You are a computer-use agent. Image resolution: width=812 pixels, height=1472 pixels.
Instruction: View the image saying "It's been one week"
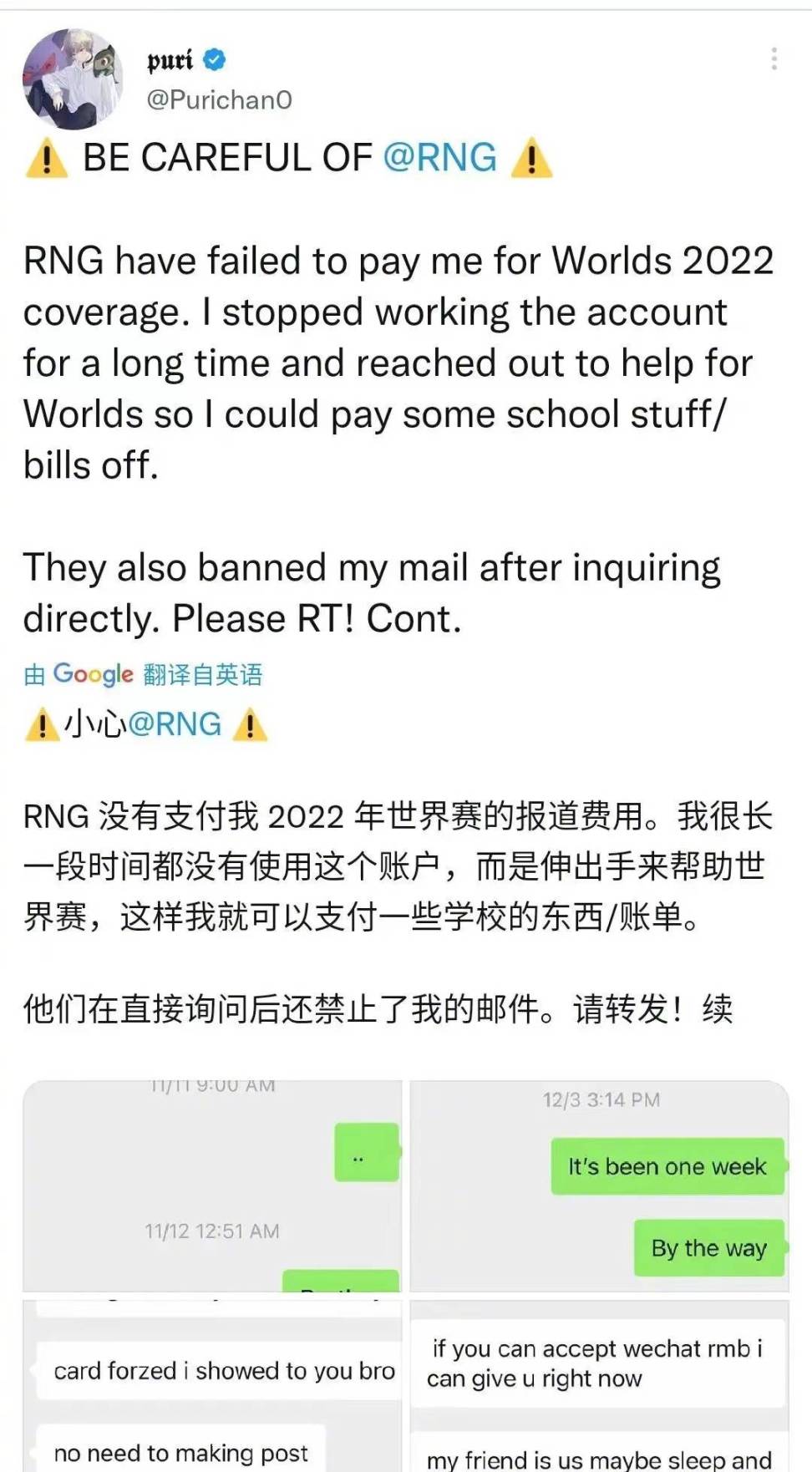(599, 1186)
